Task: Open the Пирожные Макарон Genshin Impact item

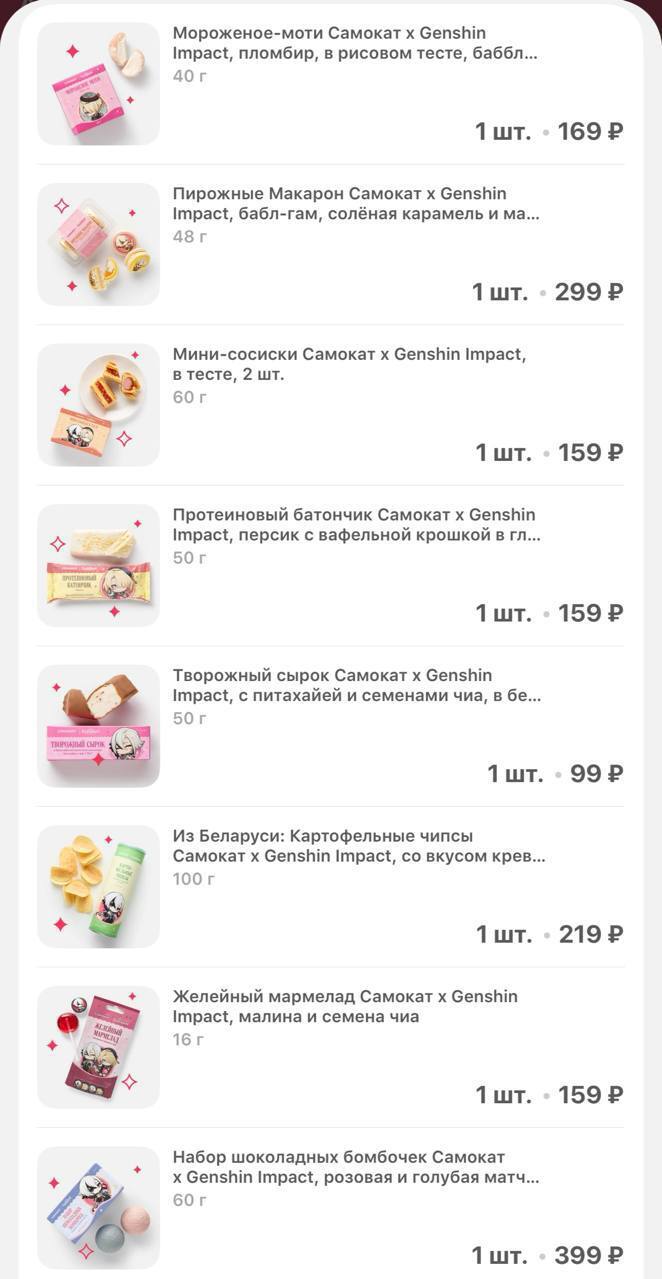Action: point(355,204)
